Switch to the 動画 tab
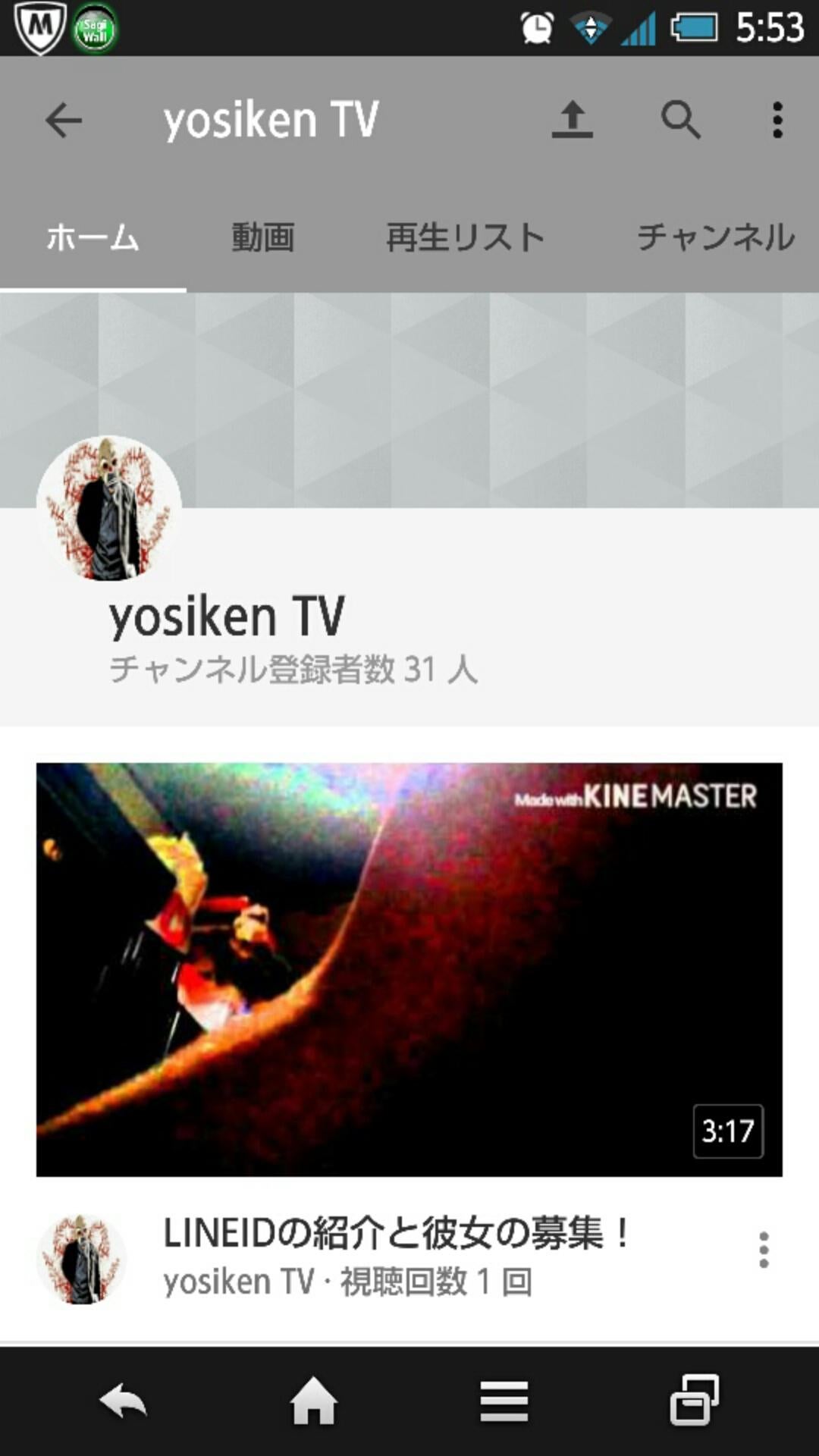Image resolution: width=819 pixels, height=1456 pixels. coord(262,238)
